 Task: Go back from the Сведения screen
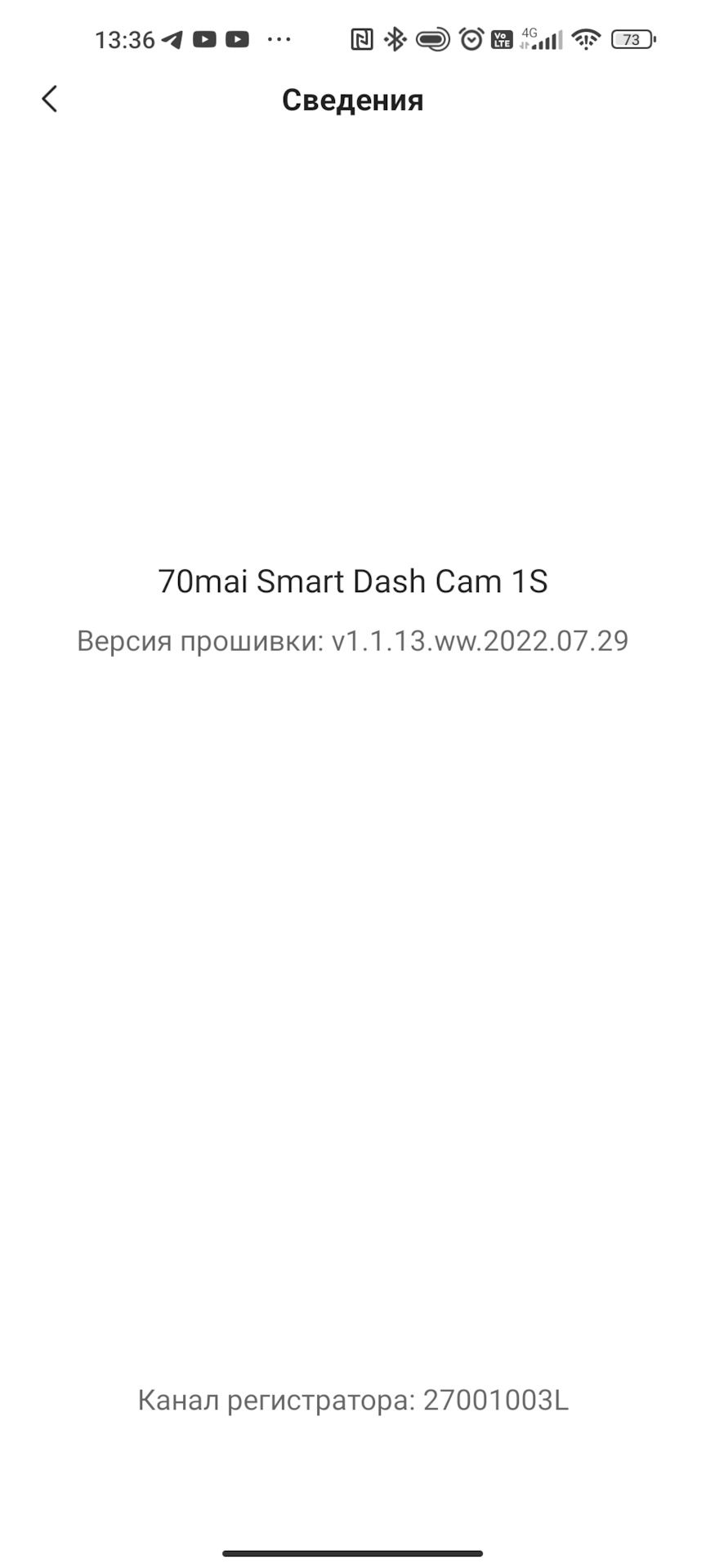50,100
